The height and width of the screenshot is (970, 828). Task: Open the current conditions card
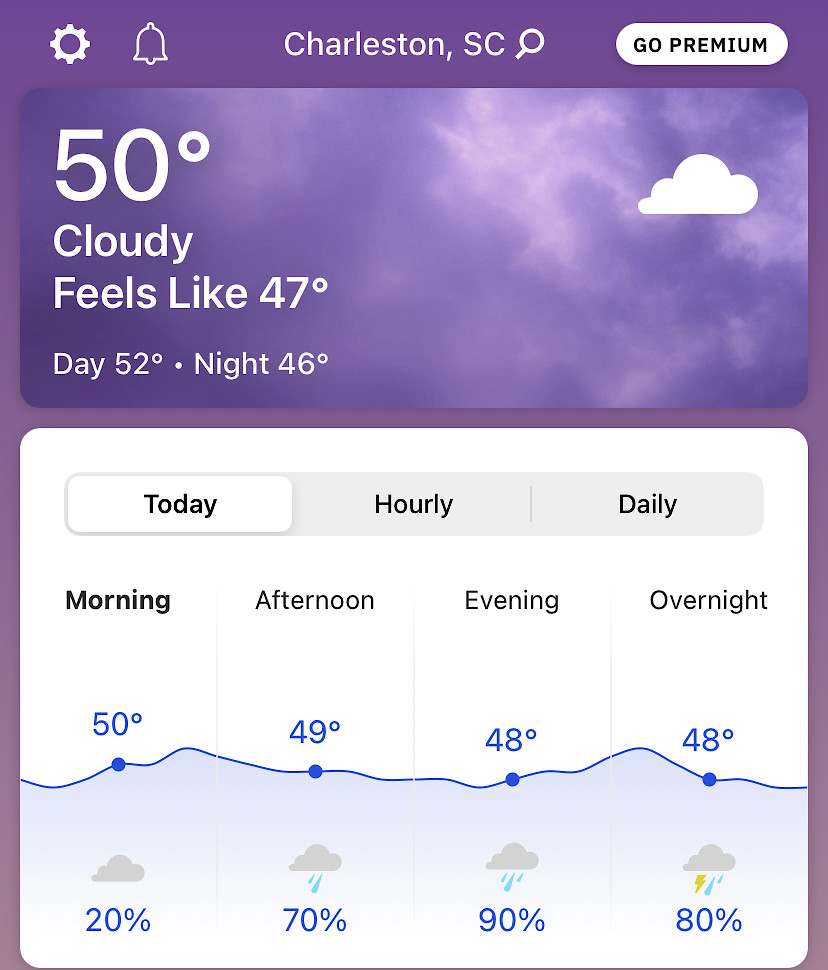414,248
